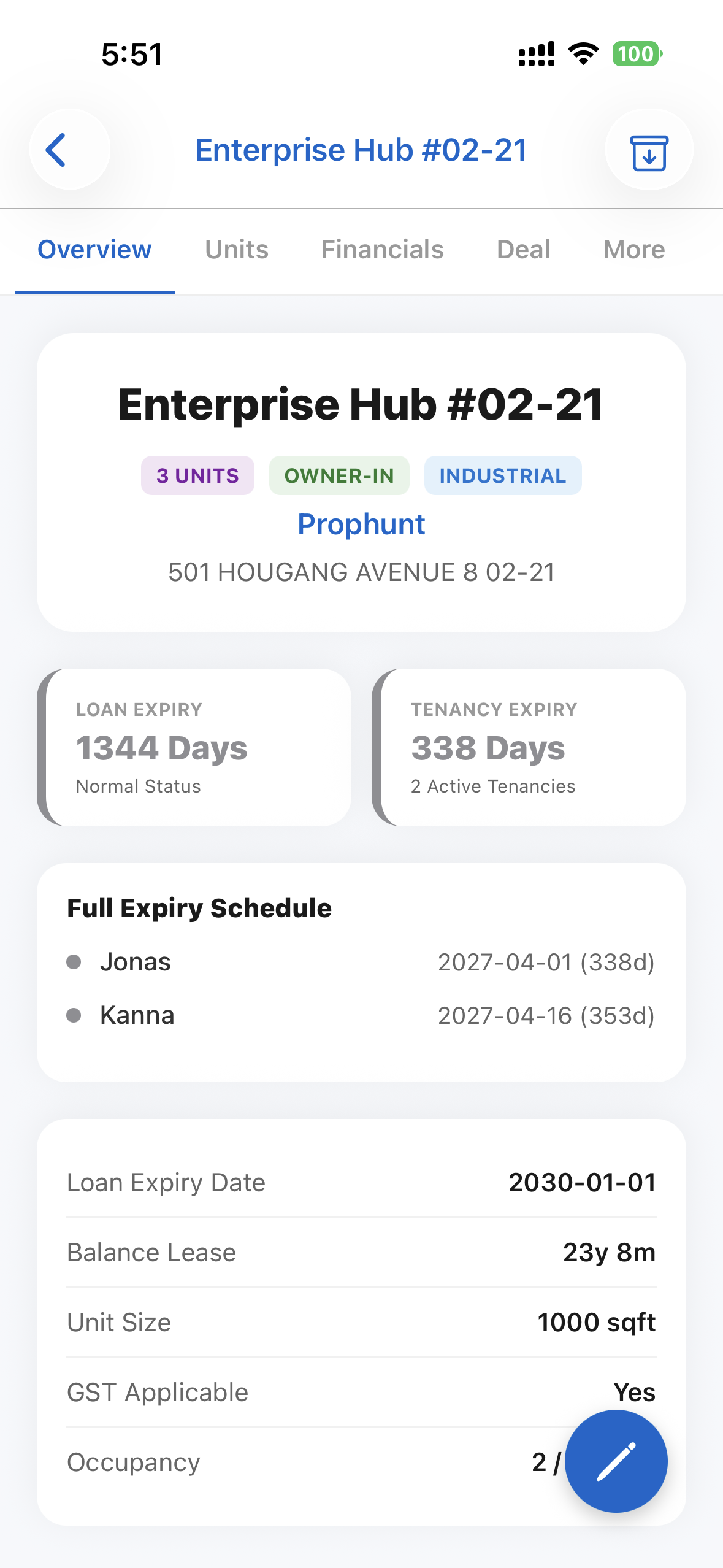Open the More tab
This screenshot has width=723, height=1568.
tap(633, 249)
